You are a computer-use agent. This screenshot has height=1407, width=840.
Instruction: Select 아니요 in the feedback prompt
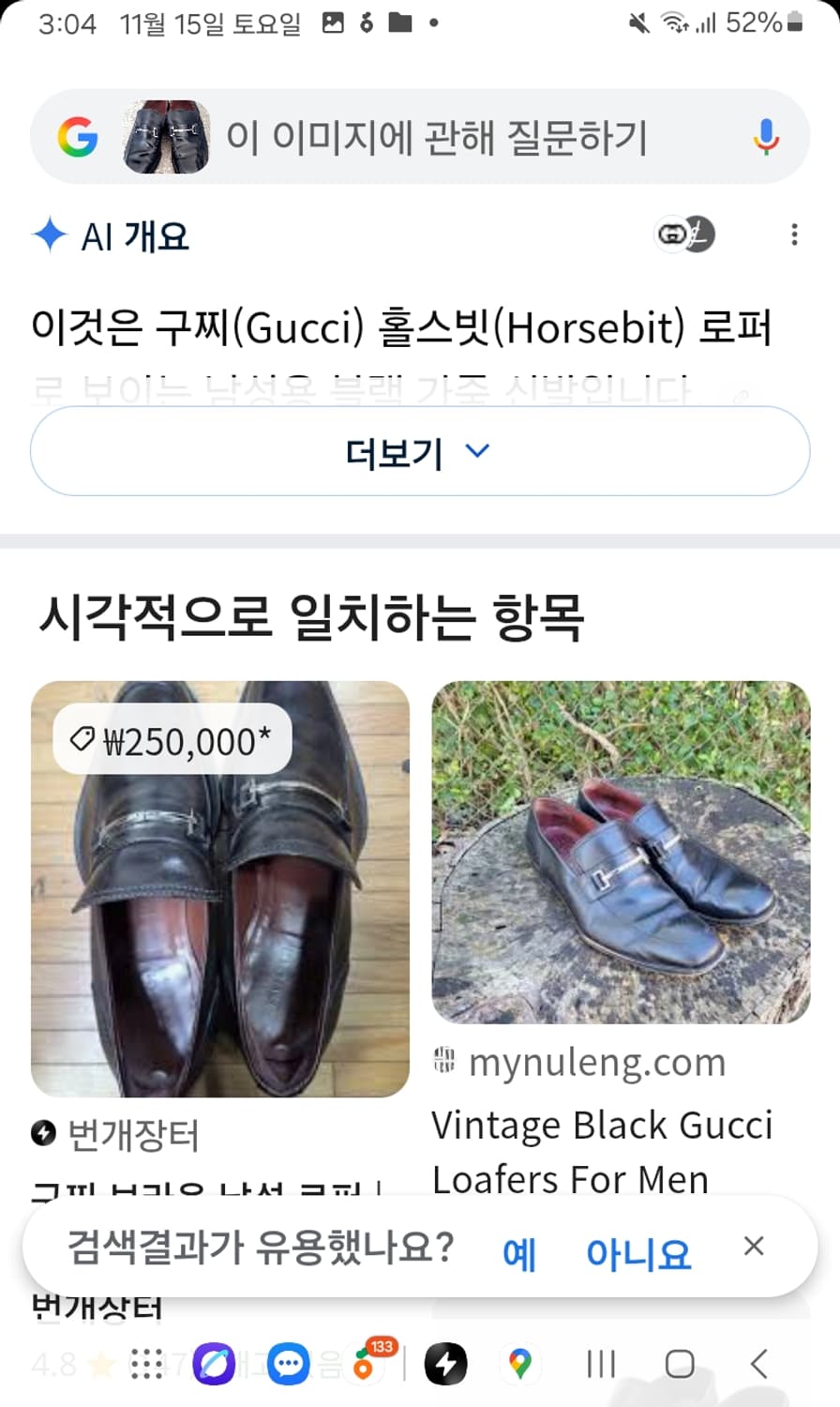[x=637, y=1251]
